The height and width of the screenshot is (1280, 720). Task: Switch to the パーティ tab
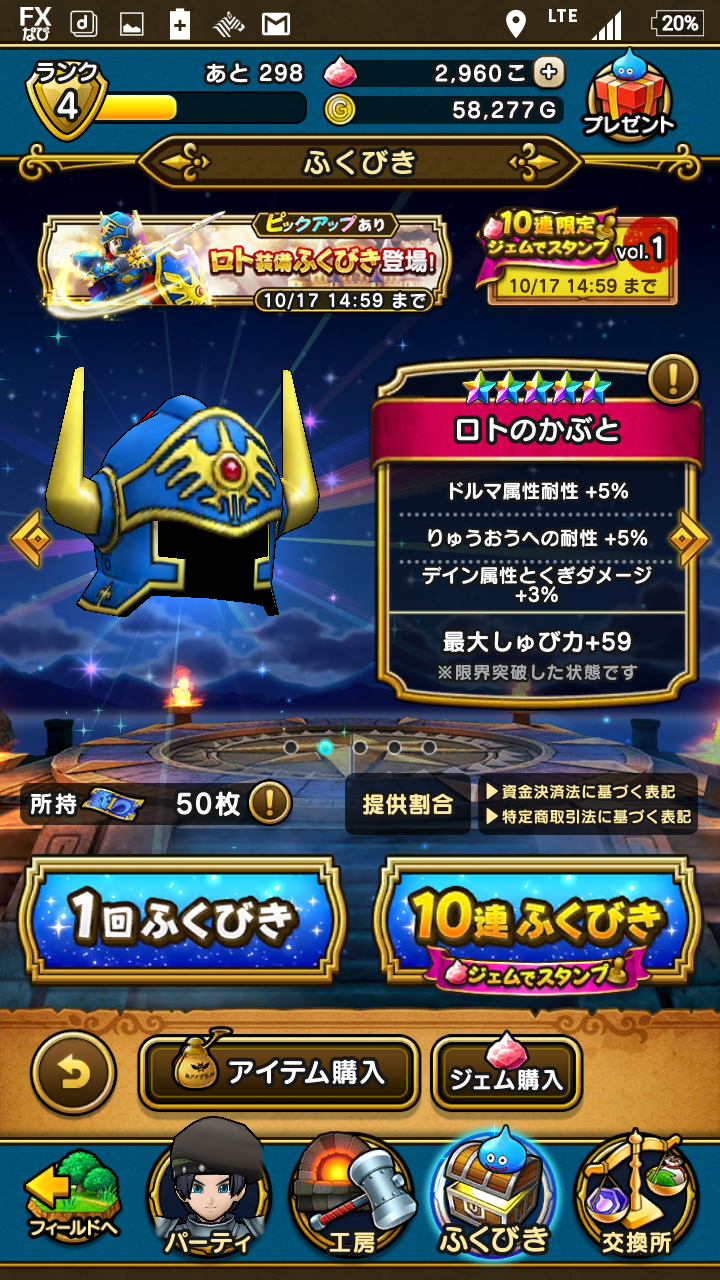point(216,1197)
